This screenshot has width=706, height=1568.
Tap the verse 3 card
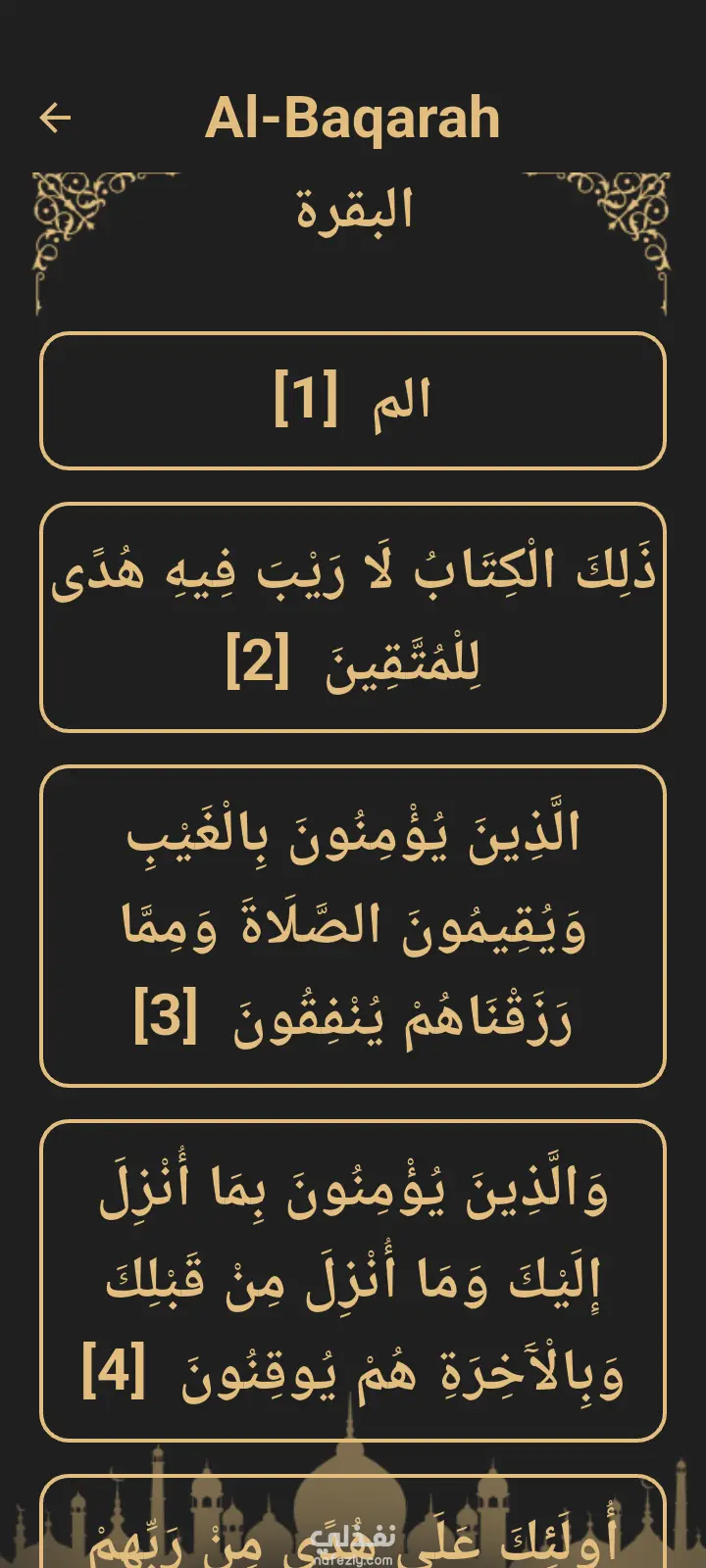[x=353, y=926]
